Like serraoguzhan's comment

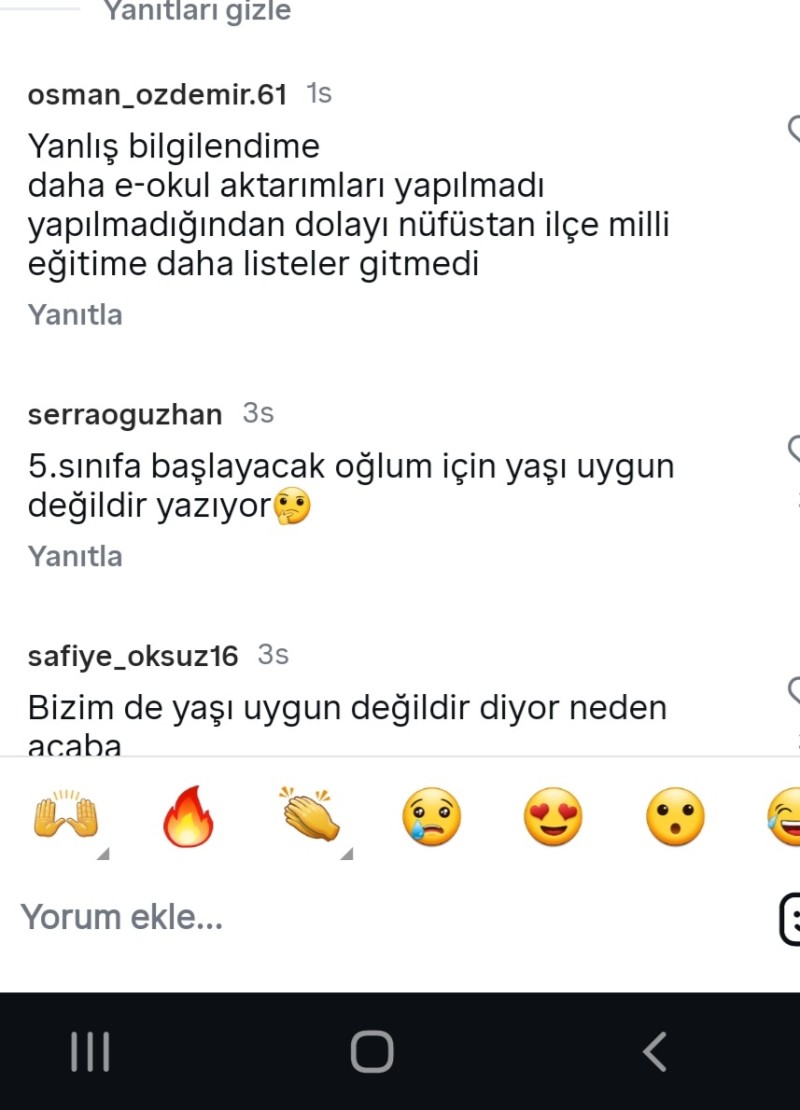pos(794,448)
